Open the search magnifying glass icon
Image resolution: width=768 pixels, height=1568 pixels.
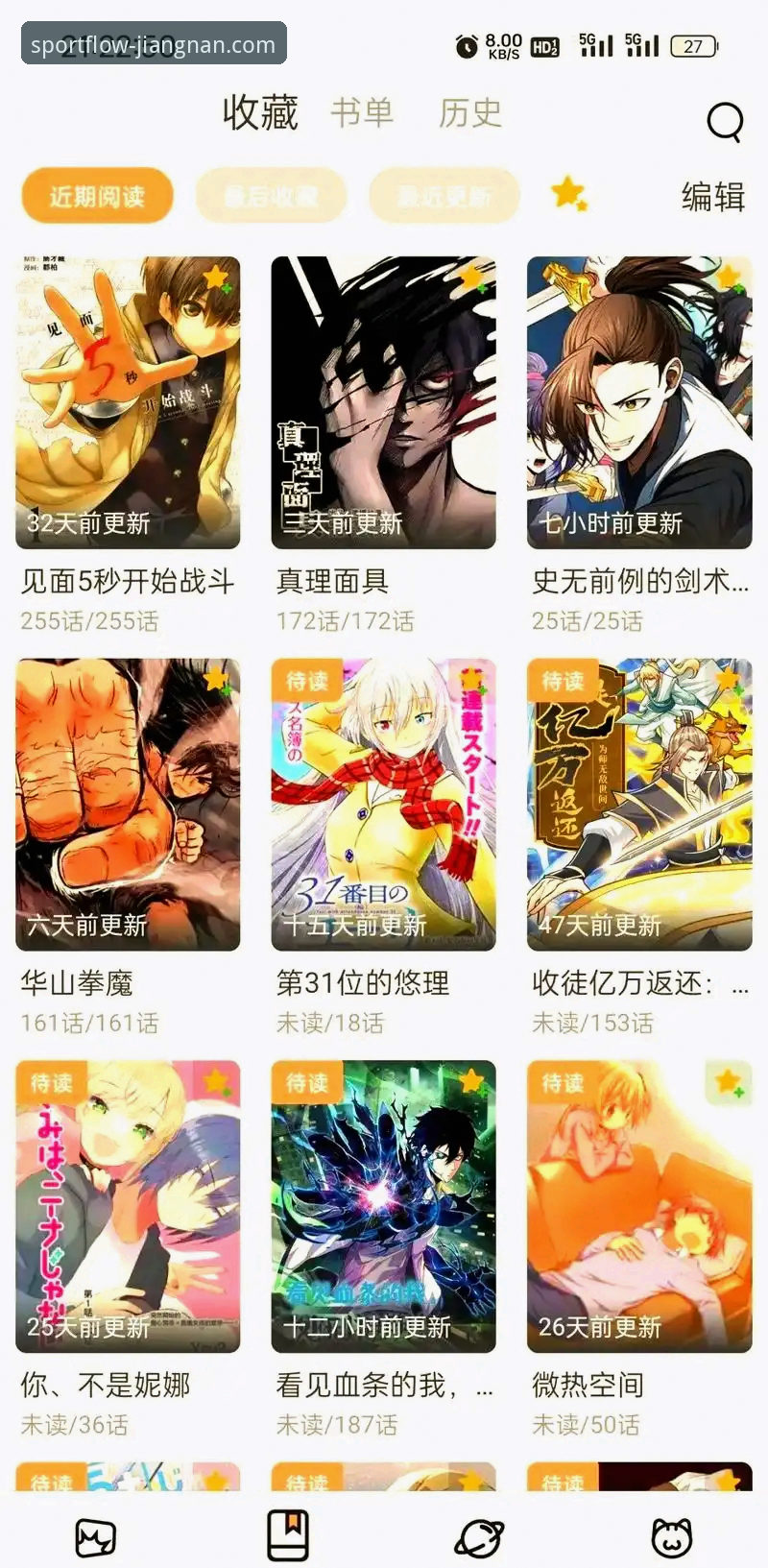[723, 122]
